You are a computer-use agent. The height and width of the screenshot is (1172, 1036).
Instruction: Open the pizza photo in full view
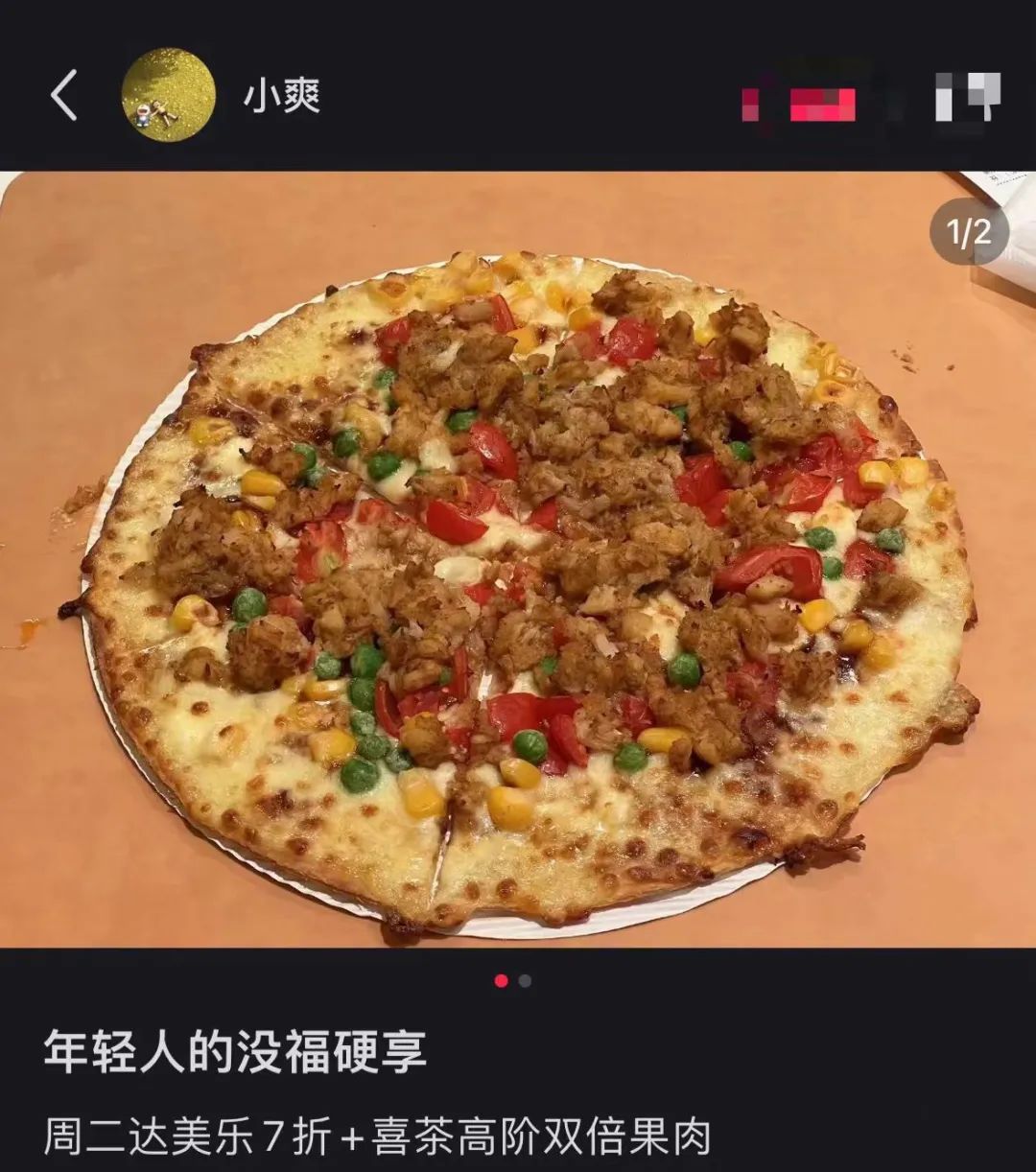518,575
